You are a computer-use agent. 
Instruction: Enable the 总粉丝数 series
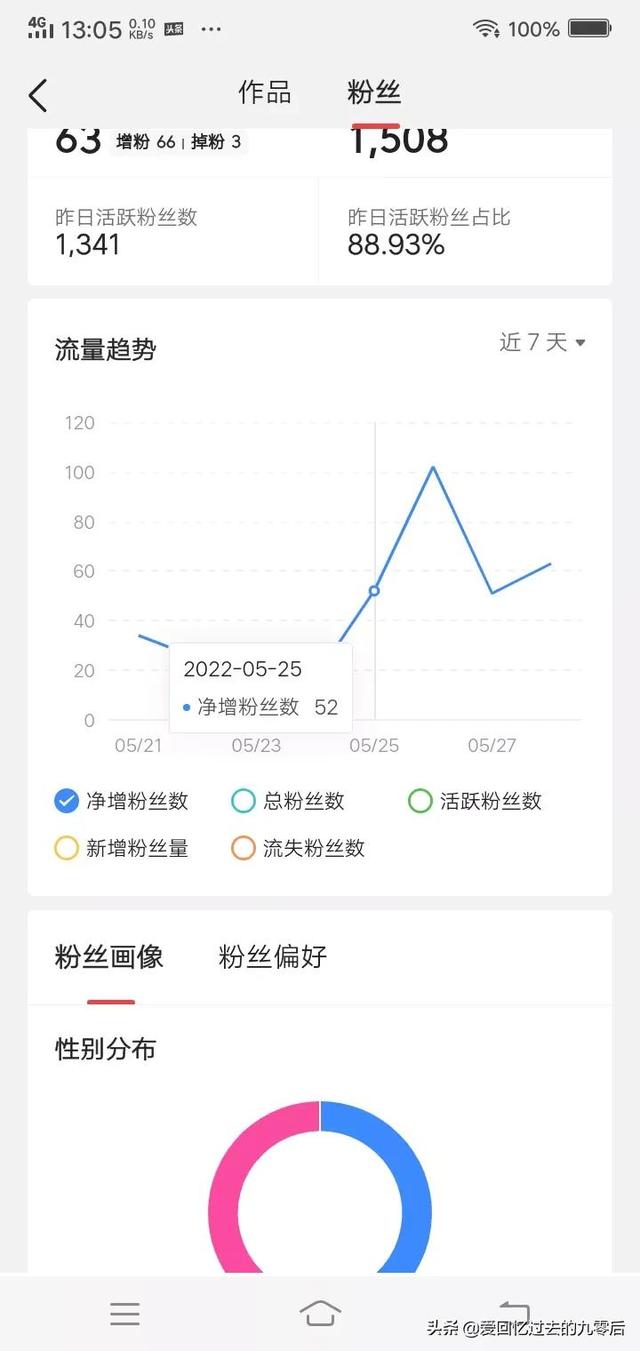243,801
